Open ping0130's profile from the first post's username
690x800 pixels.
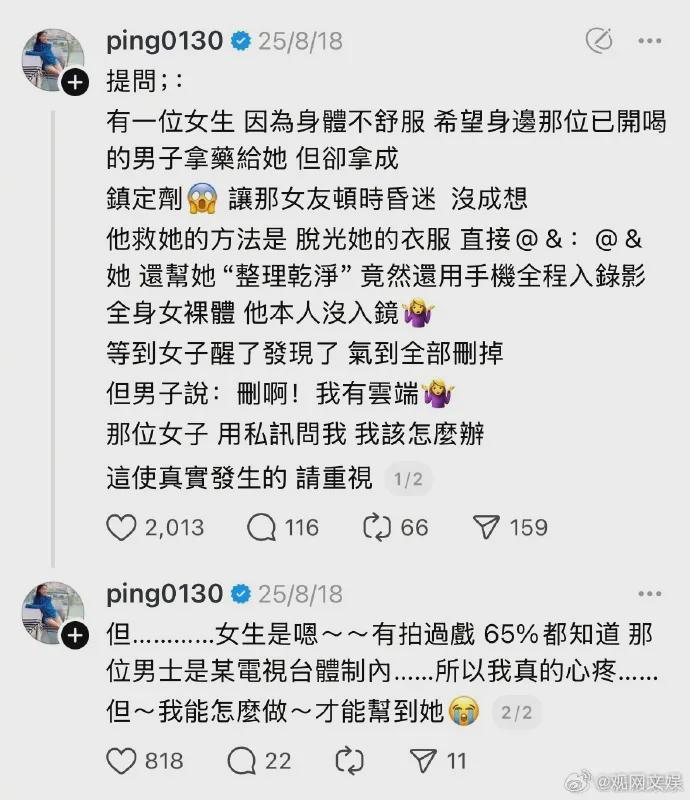164,41
